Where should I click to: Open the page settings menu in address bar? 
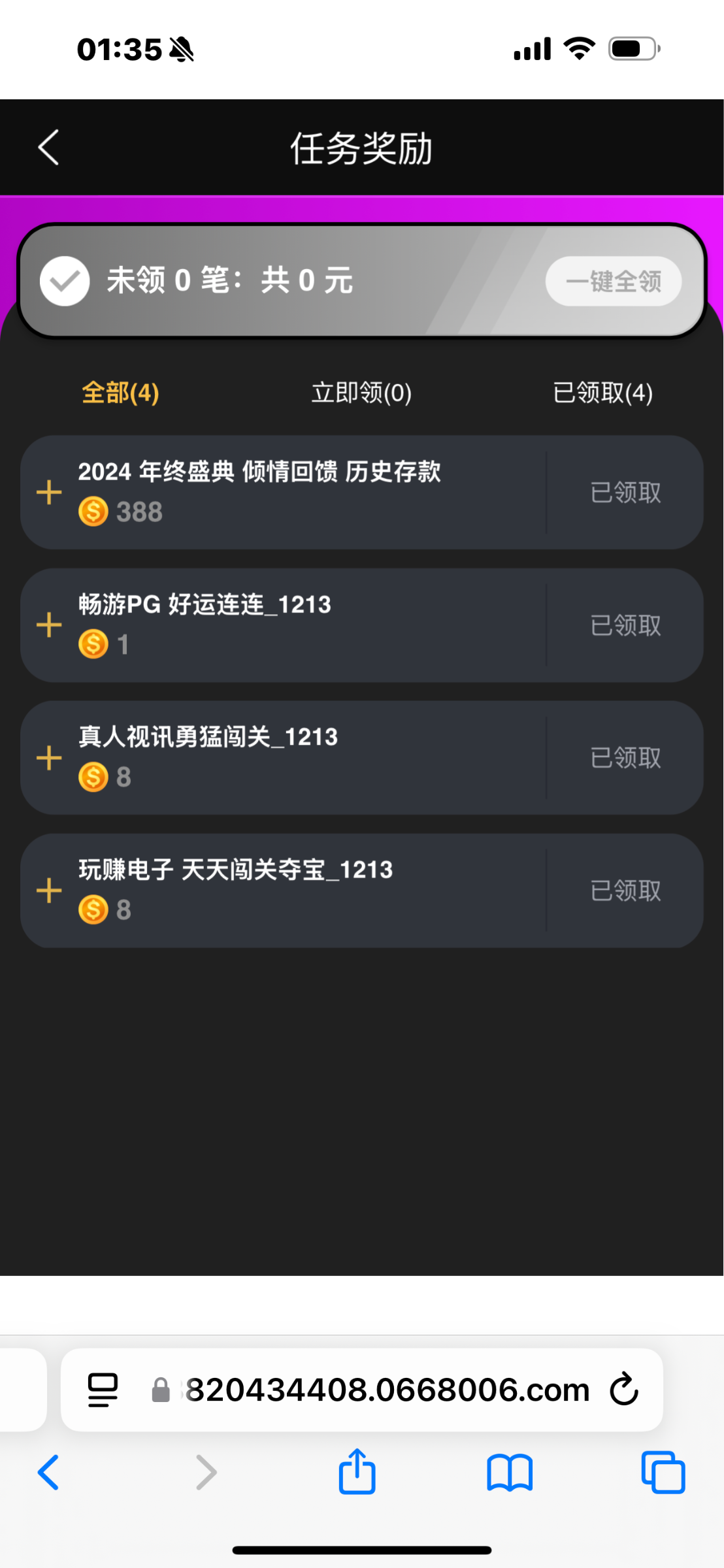103,1390
